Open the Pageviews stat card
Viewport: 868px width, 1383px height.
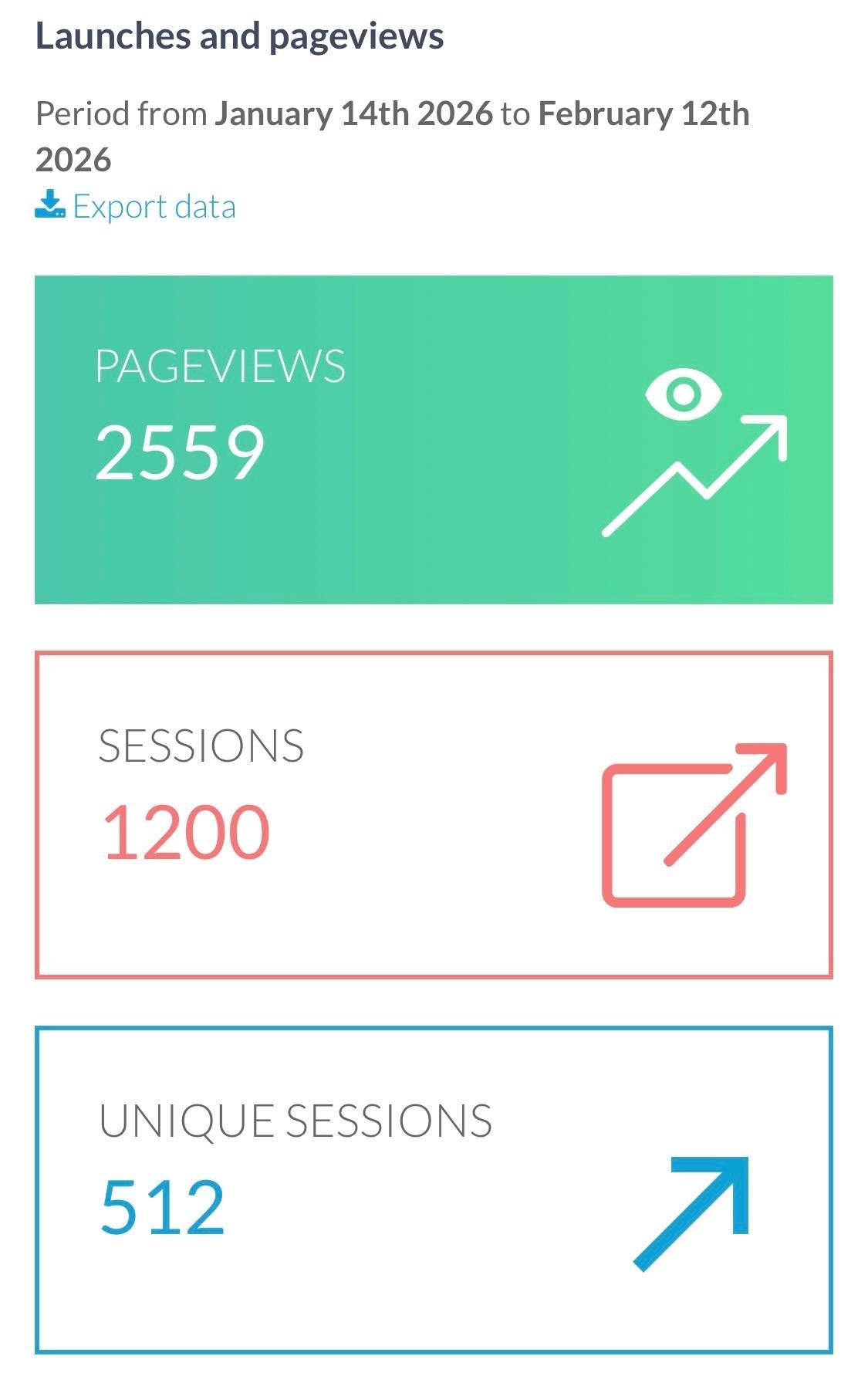[434, 439]
